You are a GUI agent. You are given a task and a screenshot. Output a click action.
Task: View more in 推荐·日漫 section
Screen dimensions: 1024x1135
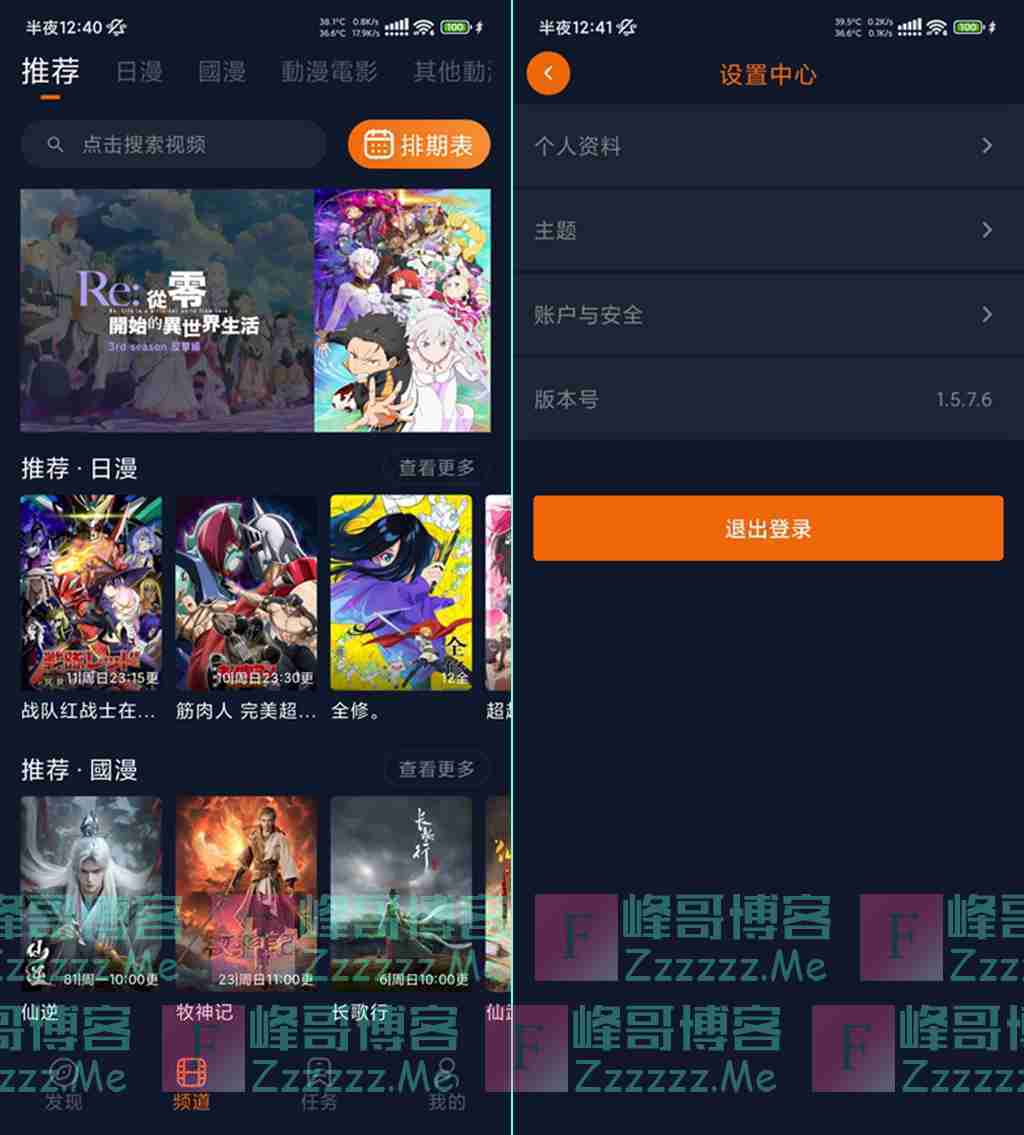point(437,468)
